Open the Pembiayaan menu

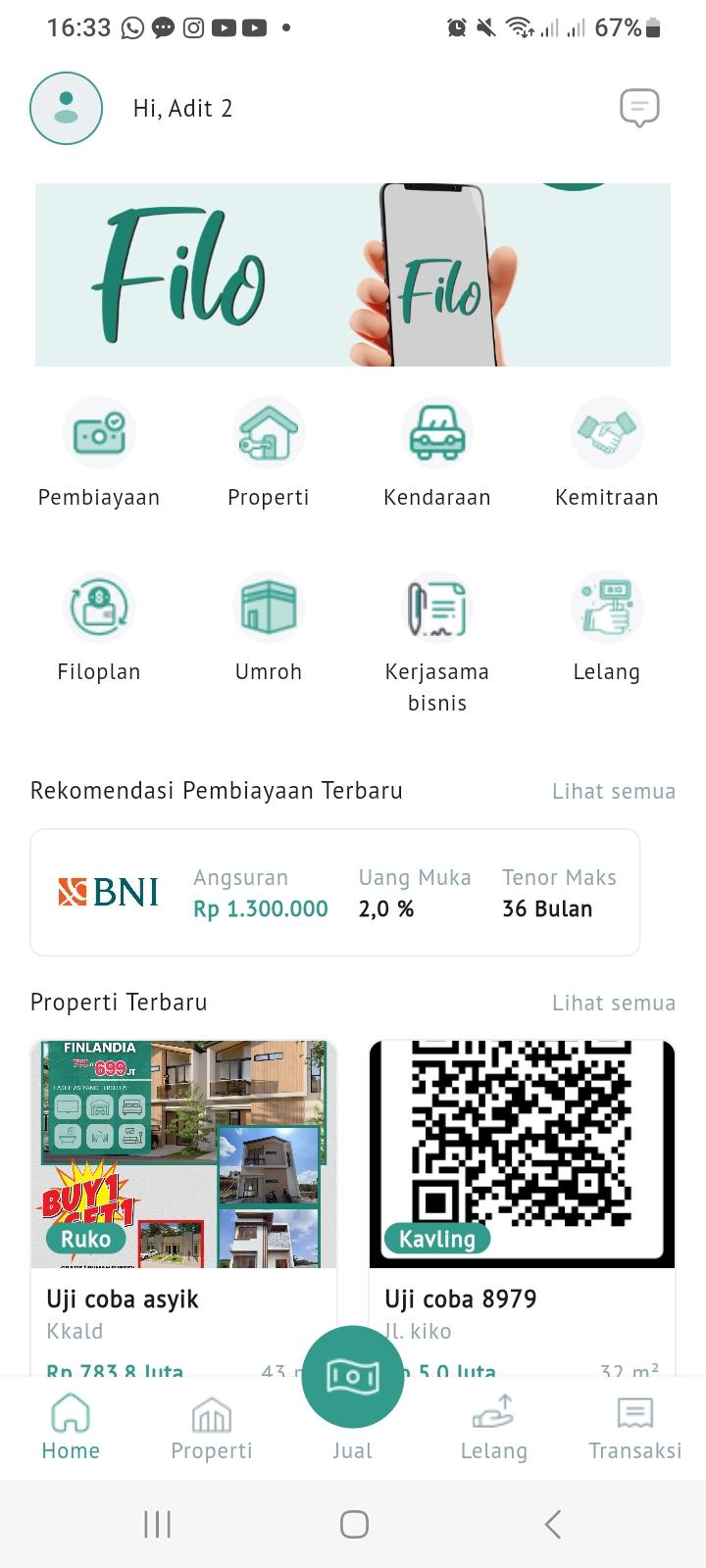click(x=99, y=433)
